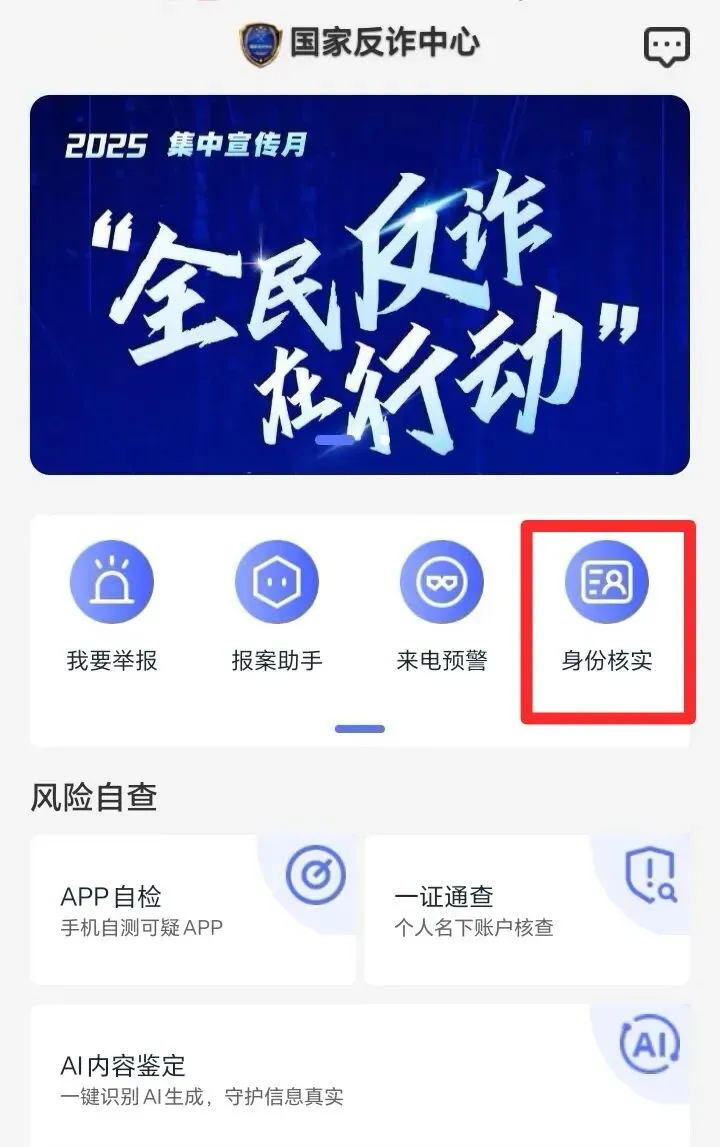720x1147 pixels.
Task: Open the 2025 全民反诈在行动 banner
Action: 359,285
